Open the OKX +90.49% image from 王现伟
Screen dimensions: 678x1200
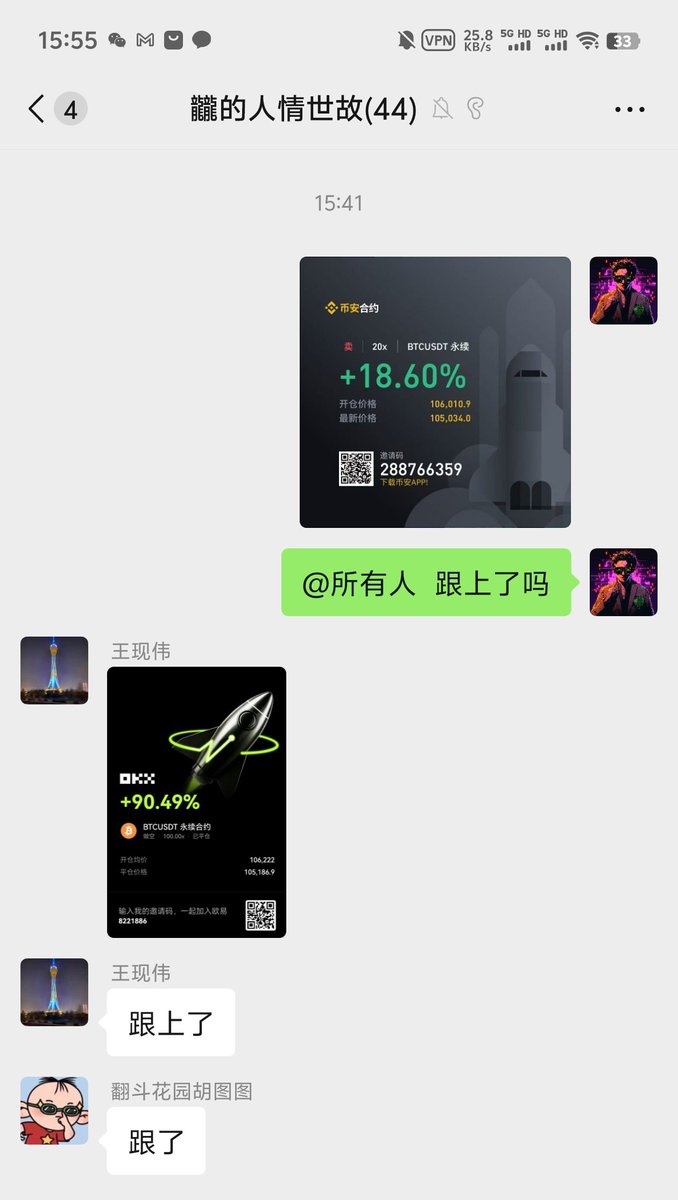coord(196,802)
